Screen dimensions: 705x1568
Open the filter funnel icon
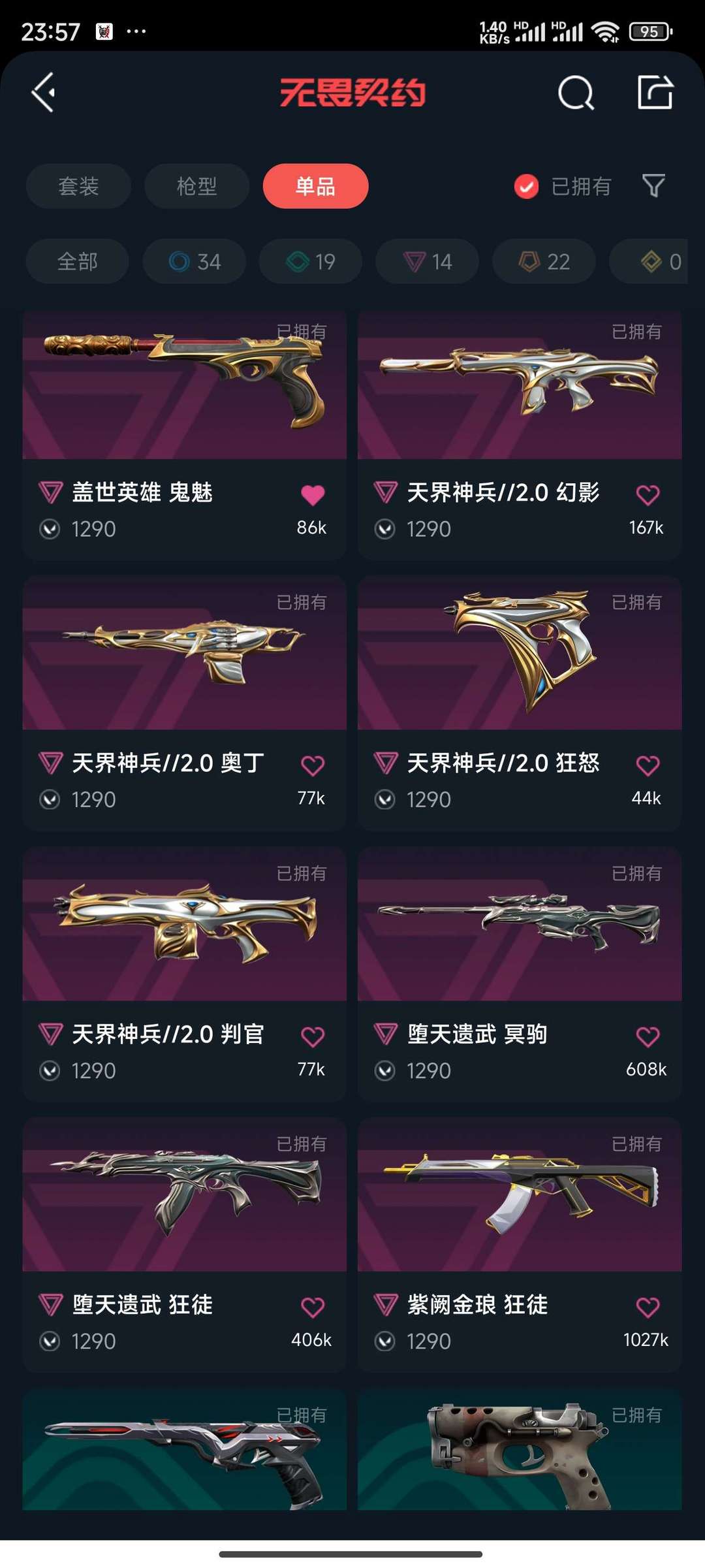[653, 186]
